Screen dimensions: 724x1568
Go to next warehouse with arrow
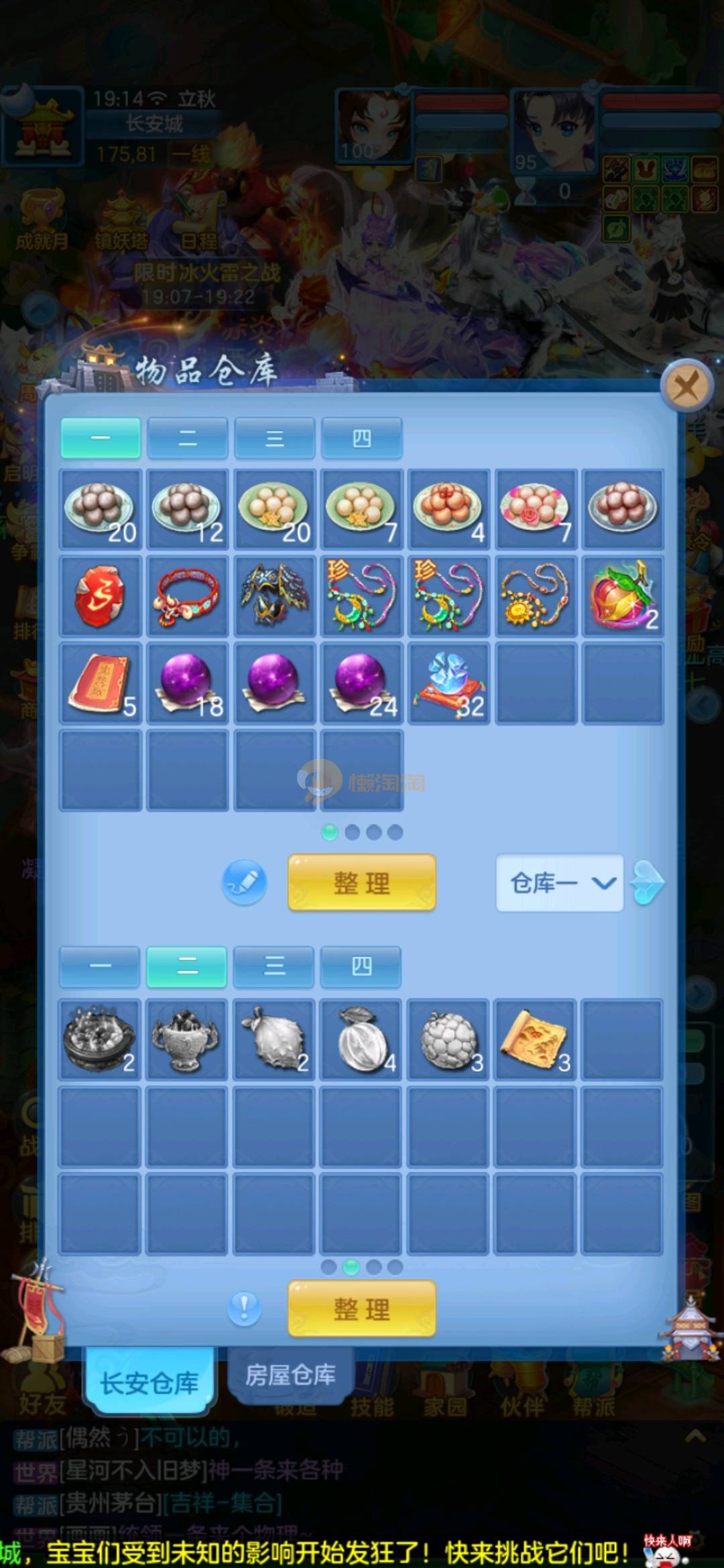[x=648, y=883]
